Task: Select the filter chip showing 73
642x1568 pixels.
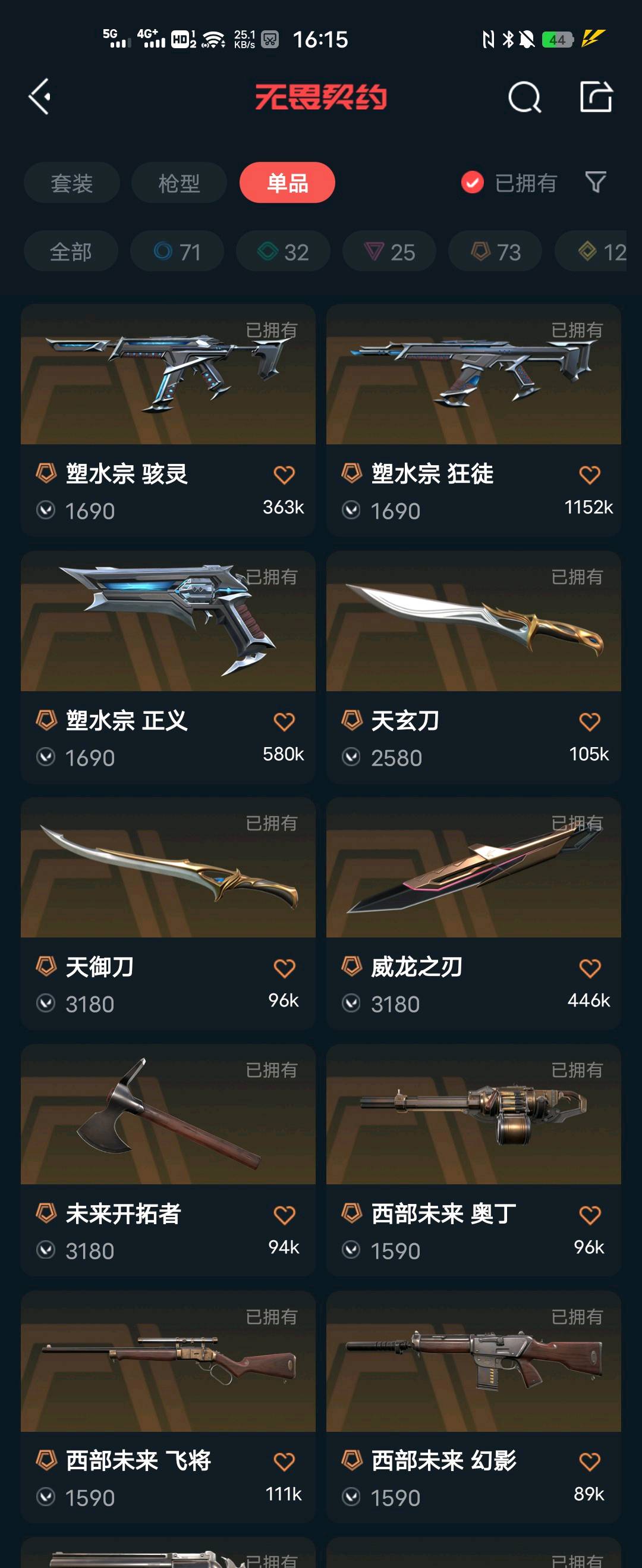Action: (x=495, y=252)
